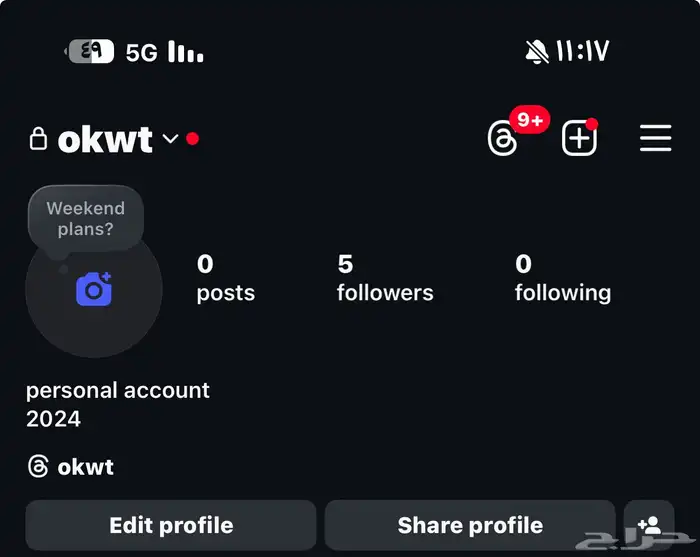Open discover people button
Screen dimensions: 700x557
(x=648, y=525)
